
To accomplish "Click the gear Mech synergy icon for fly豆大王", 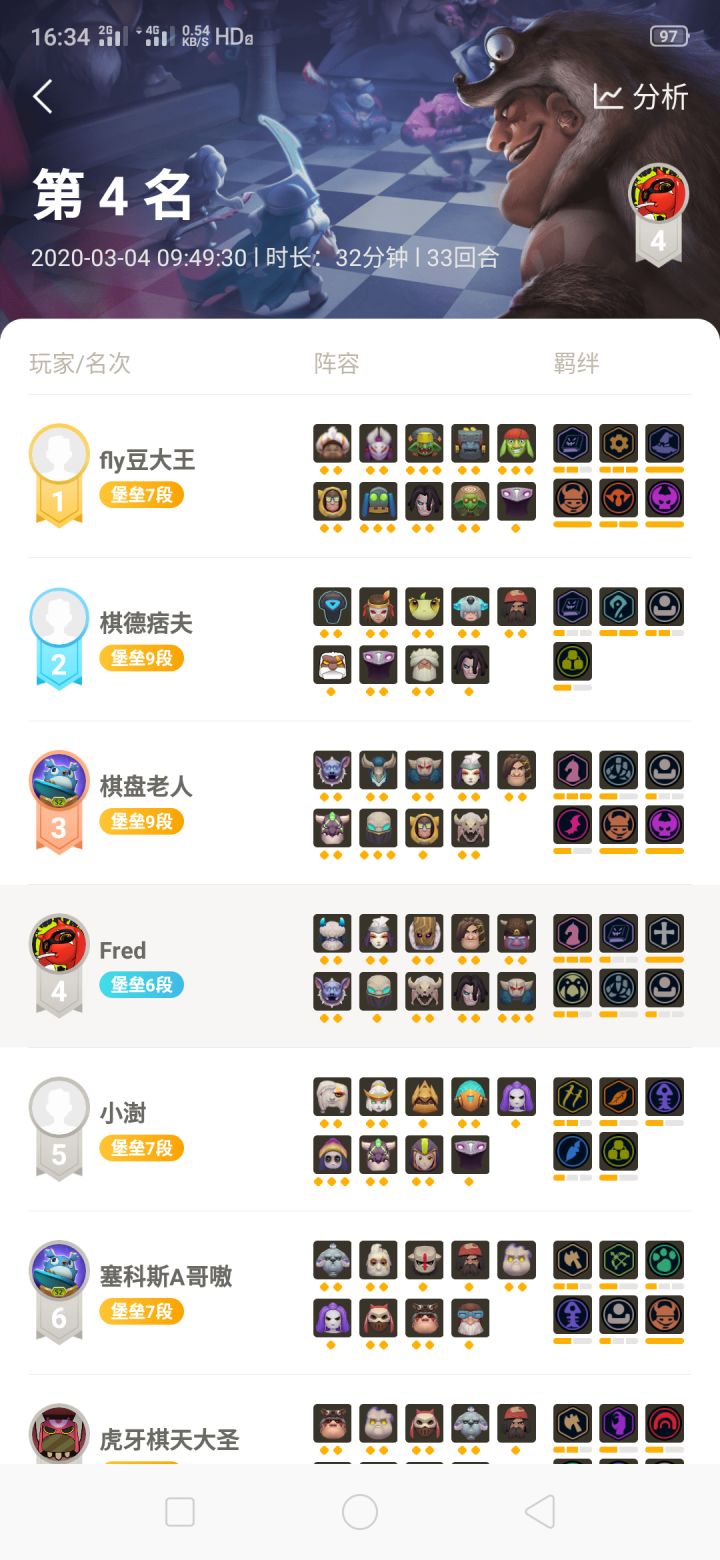I will tap(618, 443).
